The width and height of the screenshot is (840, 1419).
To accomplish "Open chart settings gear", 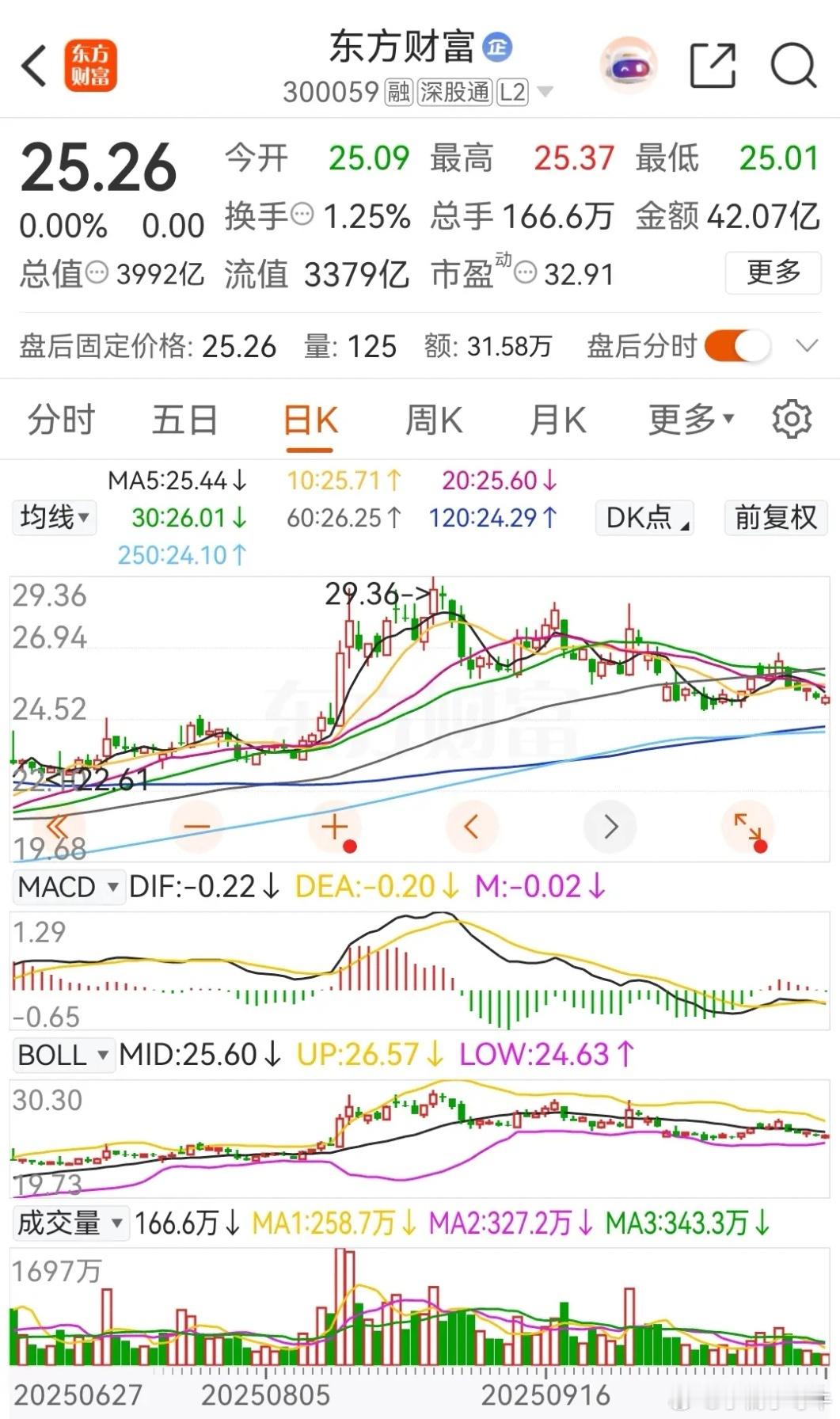I will tap(792, 419).
